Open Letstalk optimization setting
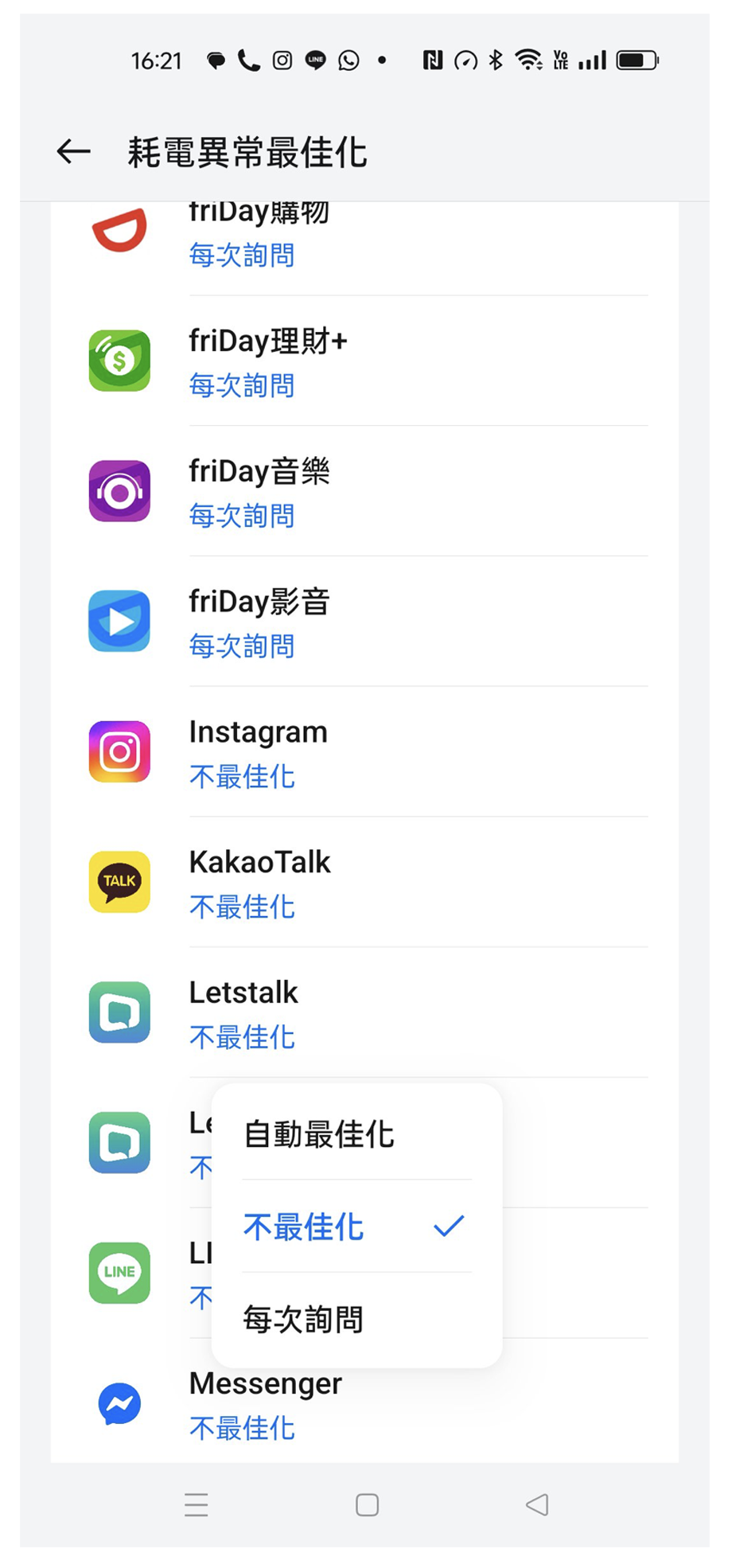Screen dimensions: 732x1568 pos(366,1013)
